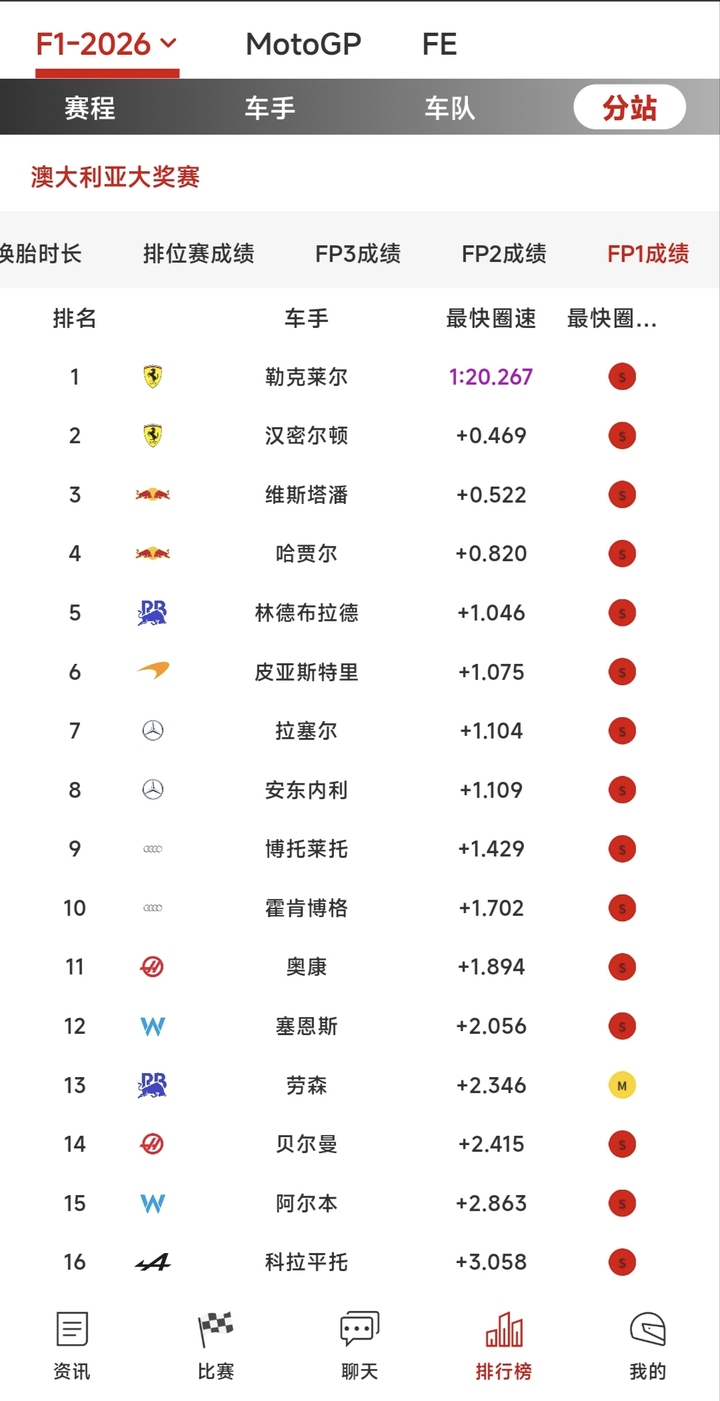Viewport: 720px width, 1401px height.
Task: Open the 聊天 chat section
Action: click(x=360, y=1345)
